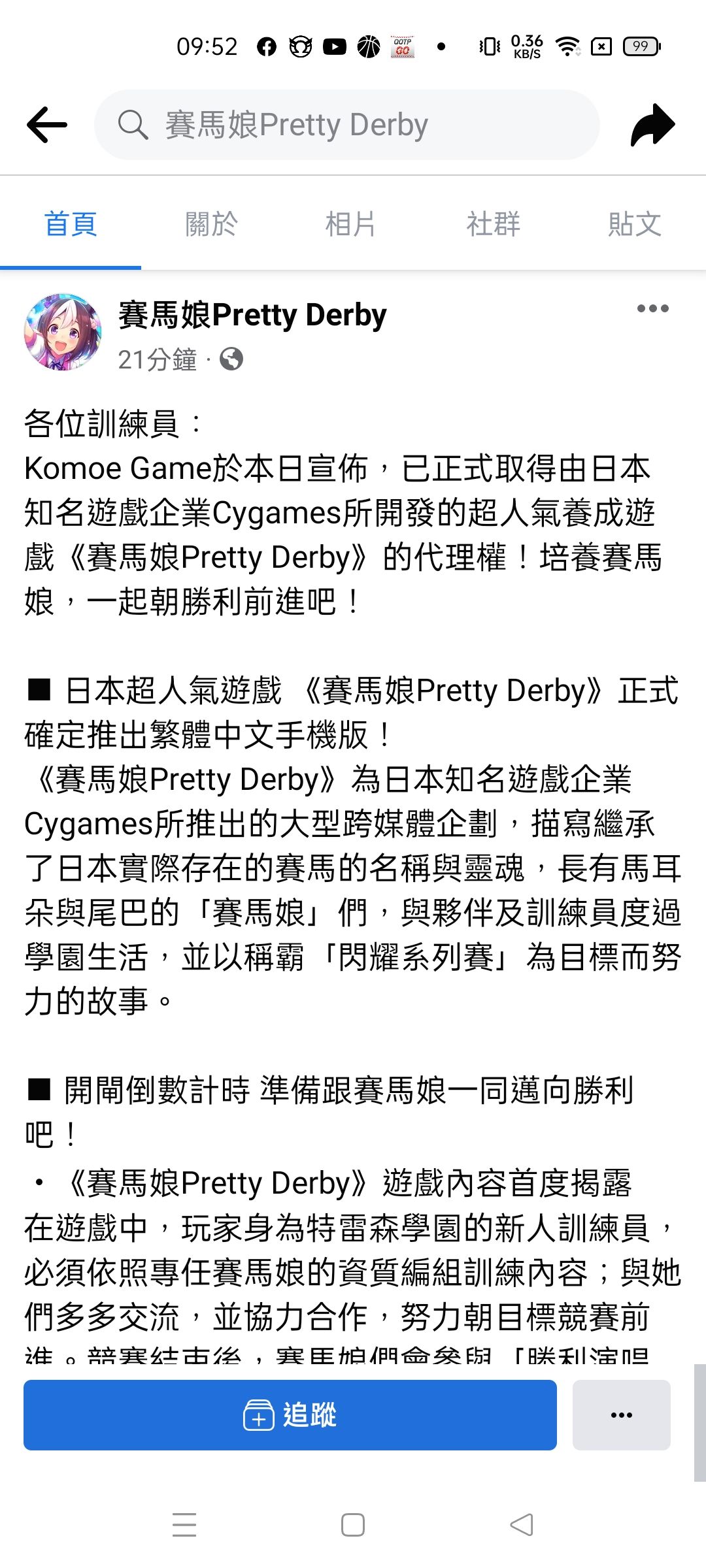Viewport: 706px width, 1568px height.
Task: Switch to the 首頁 tab
Action: (71, 224)
